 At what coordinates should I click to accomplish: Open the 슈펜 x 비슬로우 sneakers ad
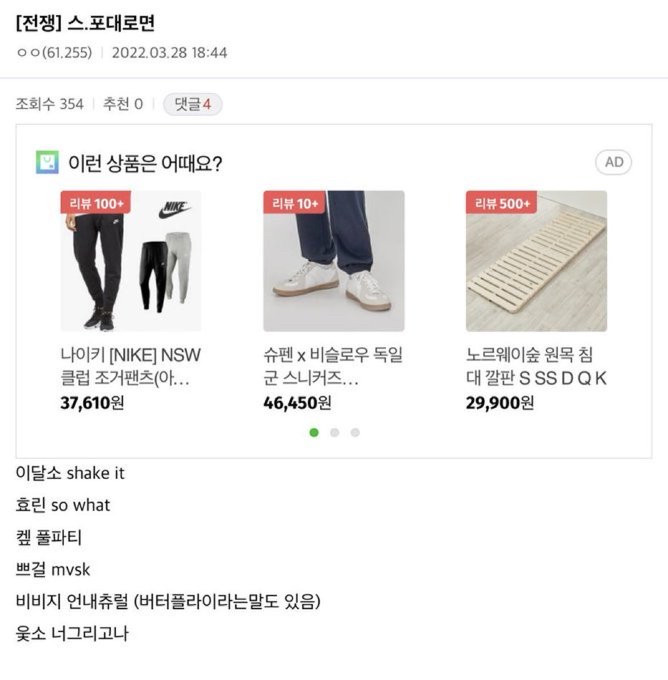(333, 261)
